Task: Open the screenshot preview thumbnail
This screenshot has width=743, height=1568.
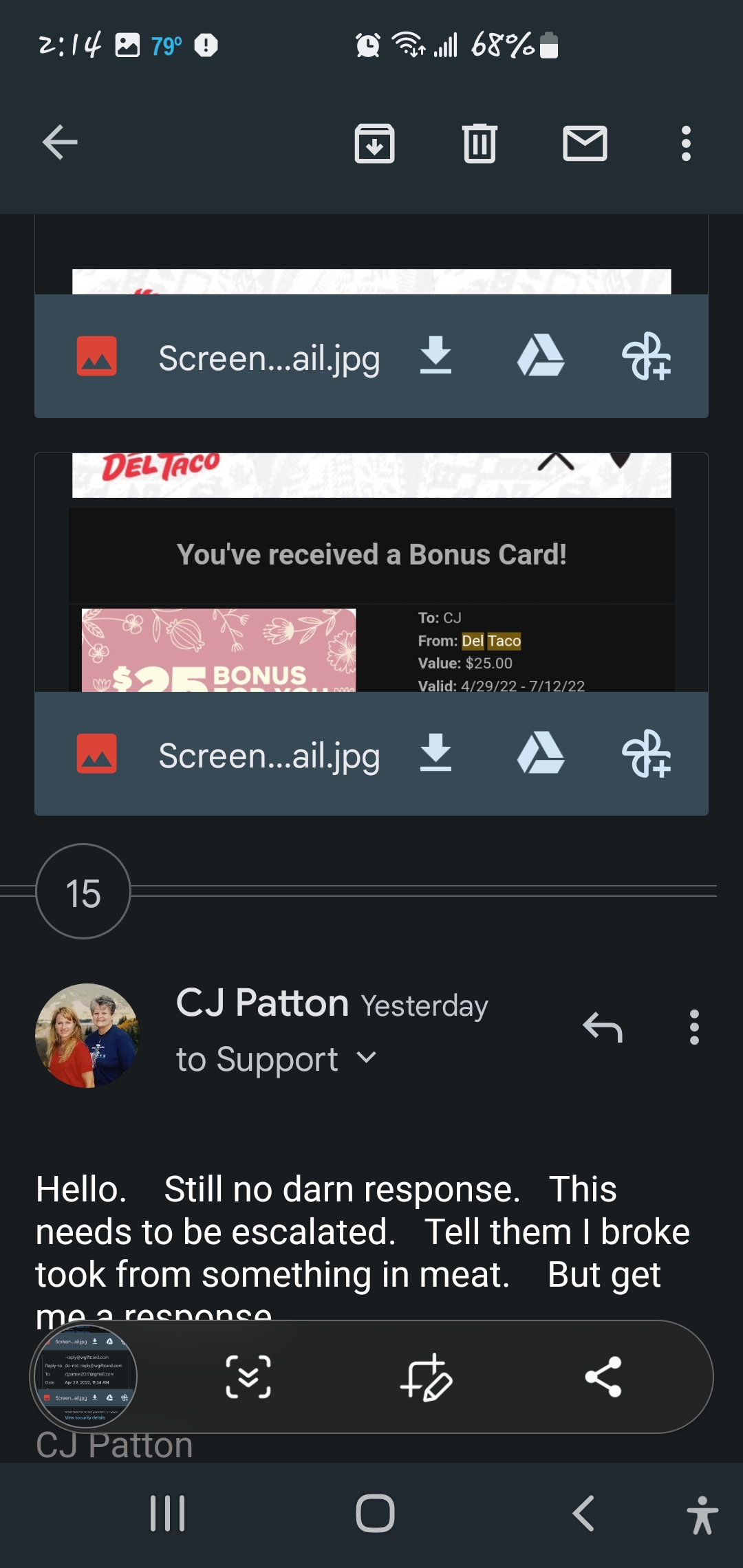Action: (84, 1377)
